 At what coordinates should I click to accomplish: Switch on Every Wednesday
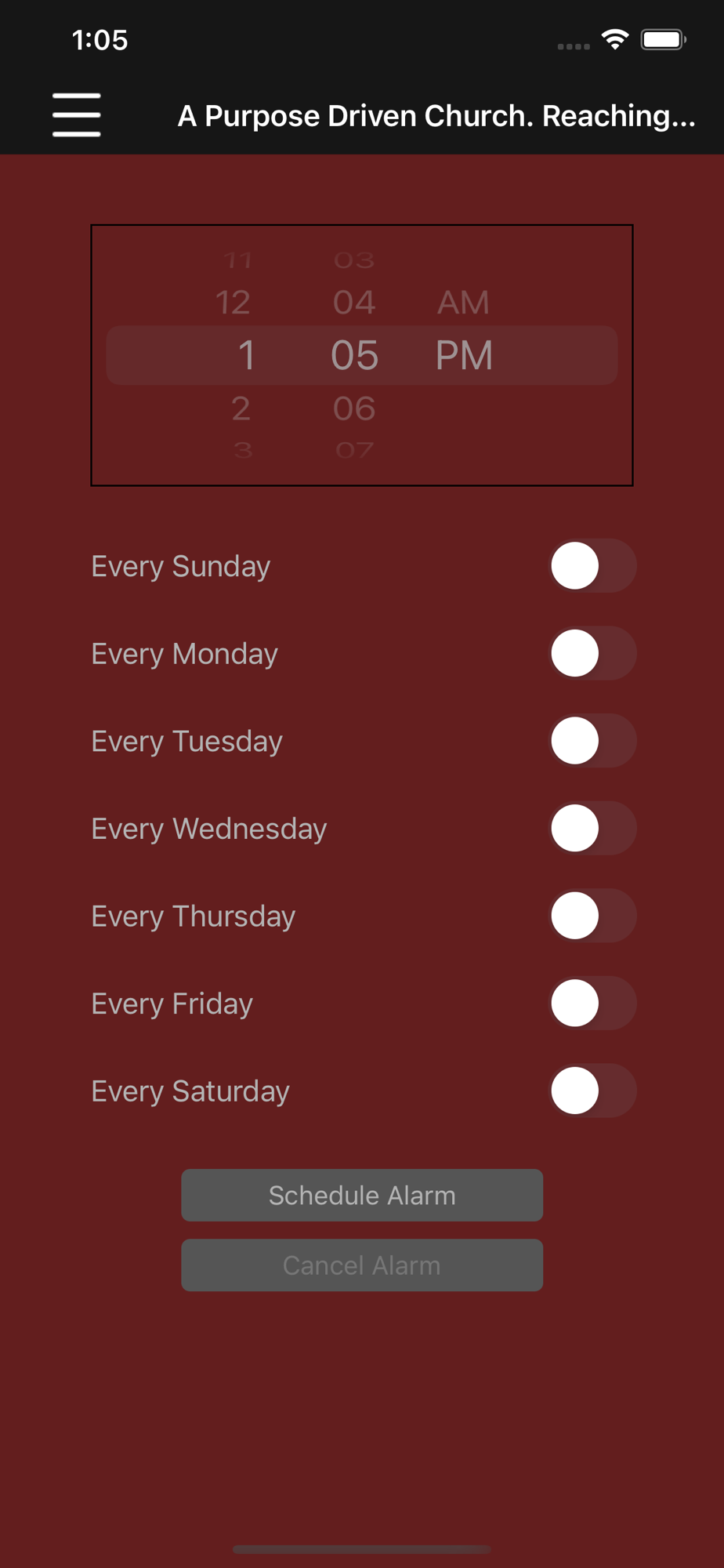click(x=593, y=829)
